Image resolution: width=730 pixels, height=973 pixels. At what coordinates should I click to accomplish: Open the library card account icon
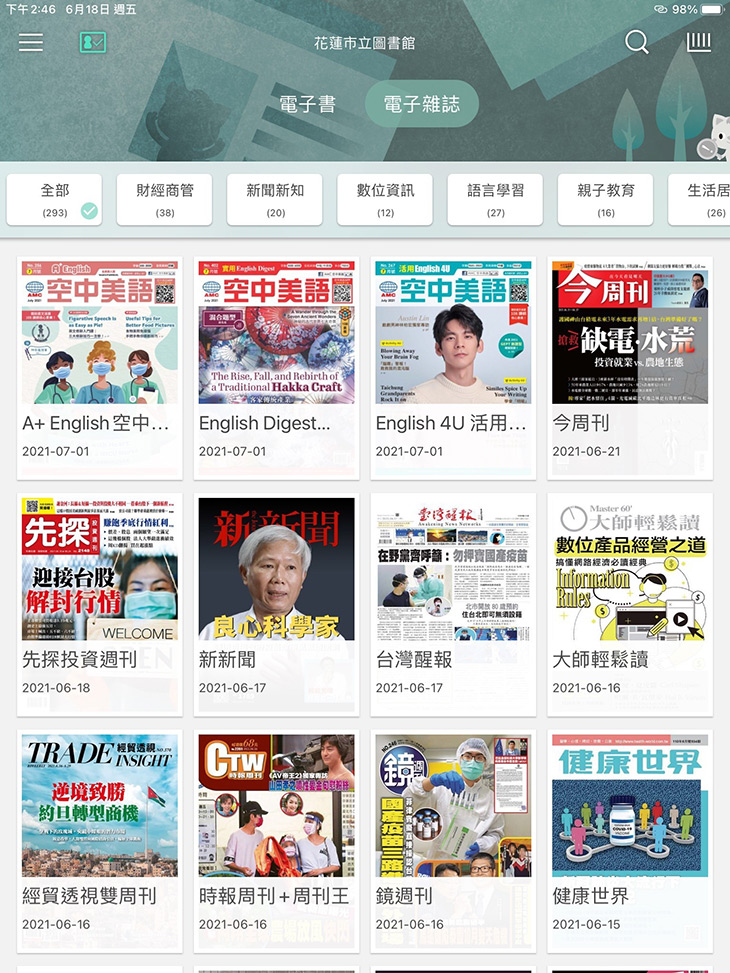point(93,42)
